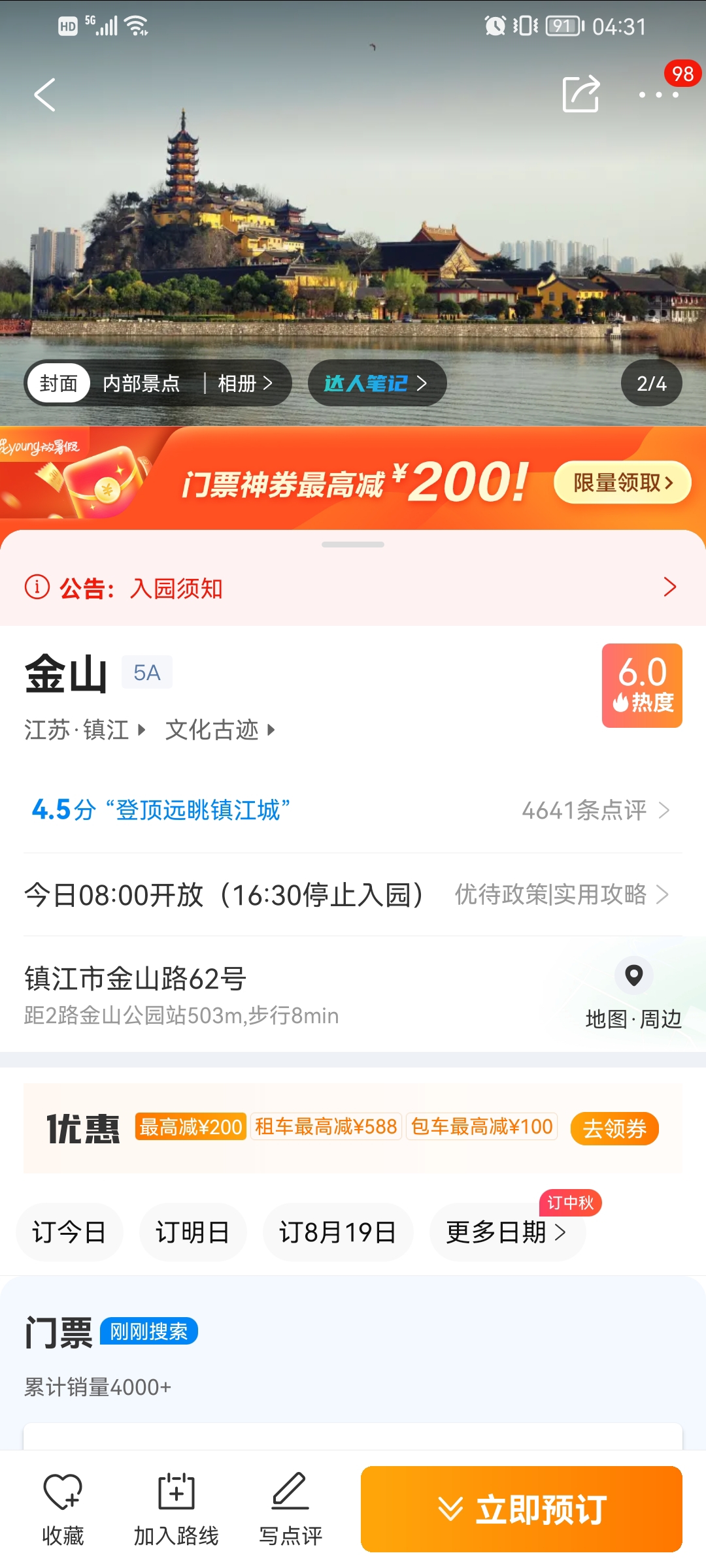Open 江苏·镇江 destination link

tap(84, 730)
